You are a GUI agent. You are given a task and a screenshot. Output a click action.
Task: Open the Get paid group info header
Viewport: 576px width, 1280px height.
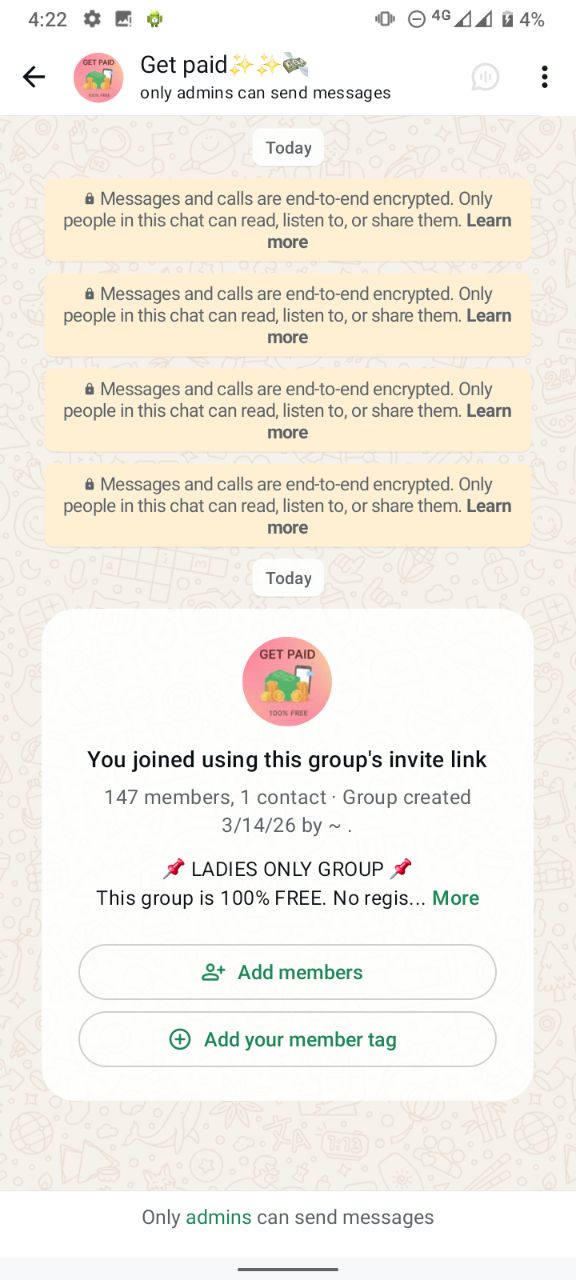(x=265, y=78)
